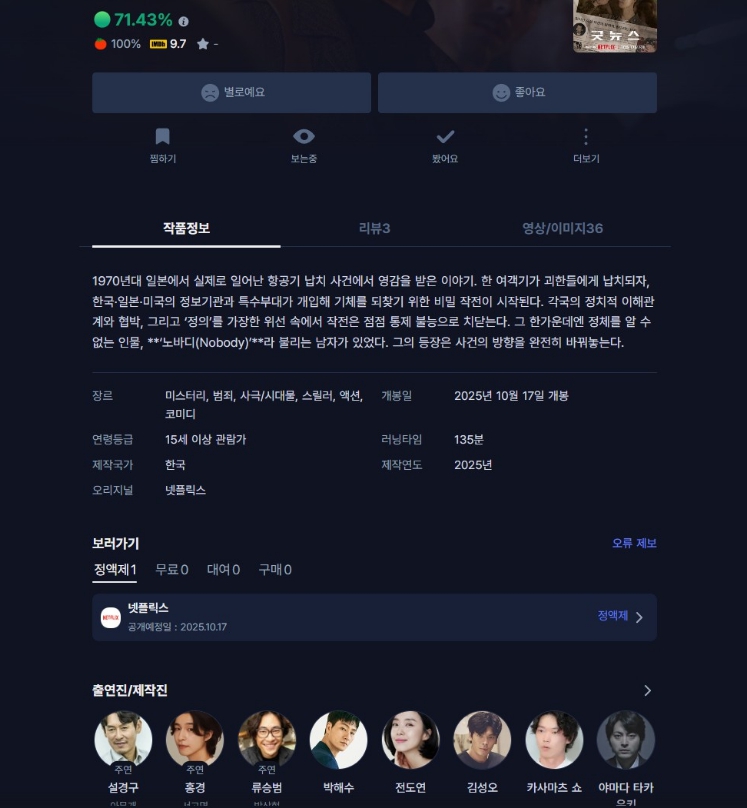Mark as 보는중 (watching)

point(304,144)
